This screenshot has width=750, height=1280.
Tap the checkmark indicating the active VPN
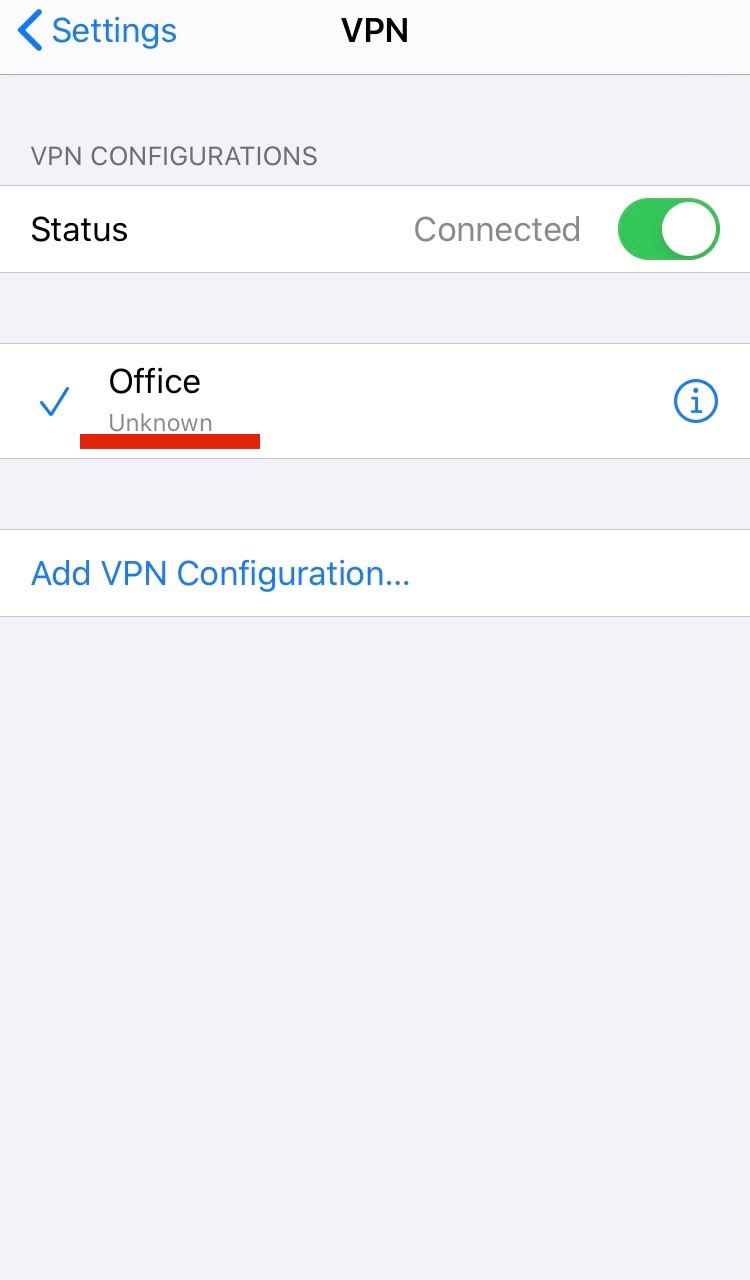[x=54, y=400]
